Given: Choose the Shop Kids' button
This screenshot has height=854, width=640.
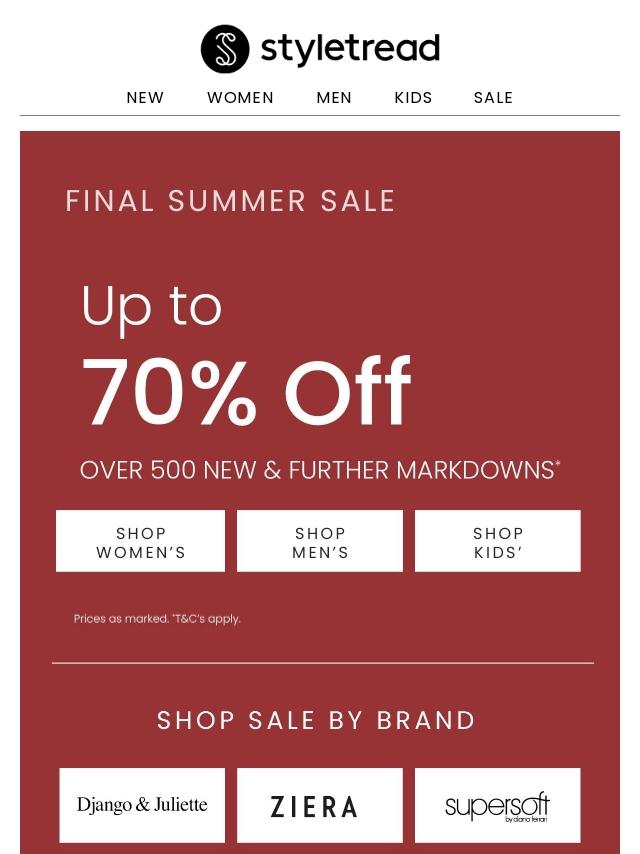Looking at the screenshot, I should click(498, 542).
